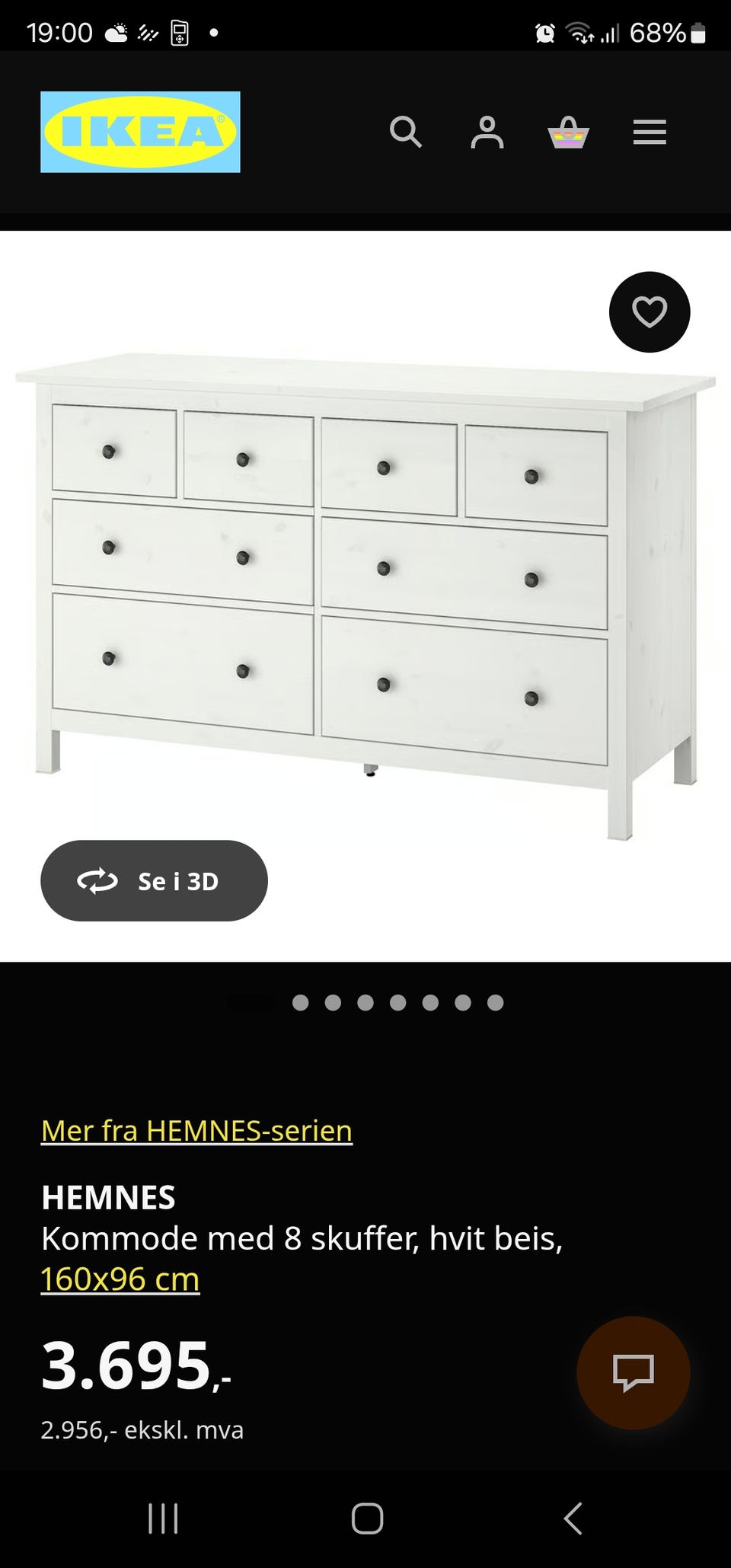Open the user account icon
This screenshot has width=731, height=1568.
pos(487,132)
